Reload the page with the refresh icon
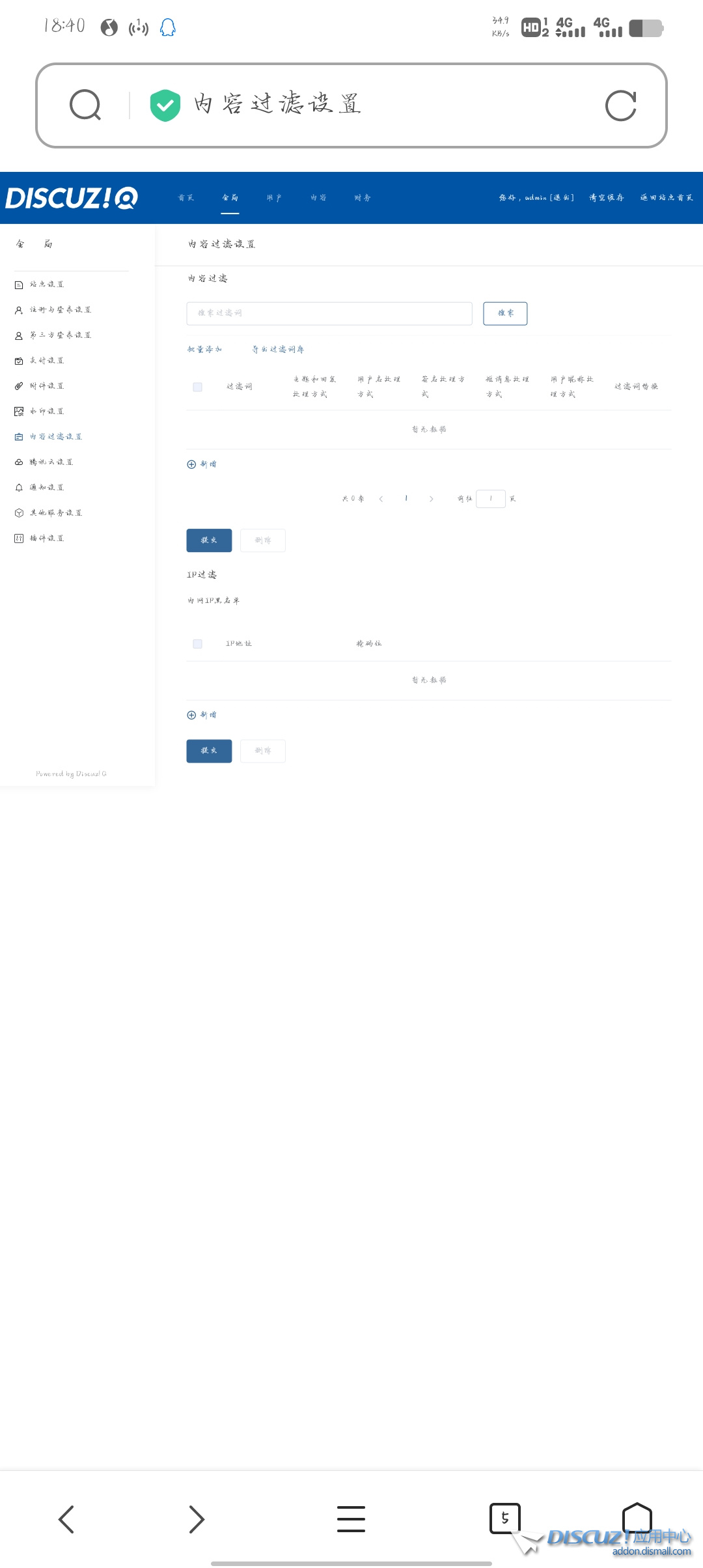Viewport: 703px width, 1568px height. coord(620,105)
